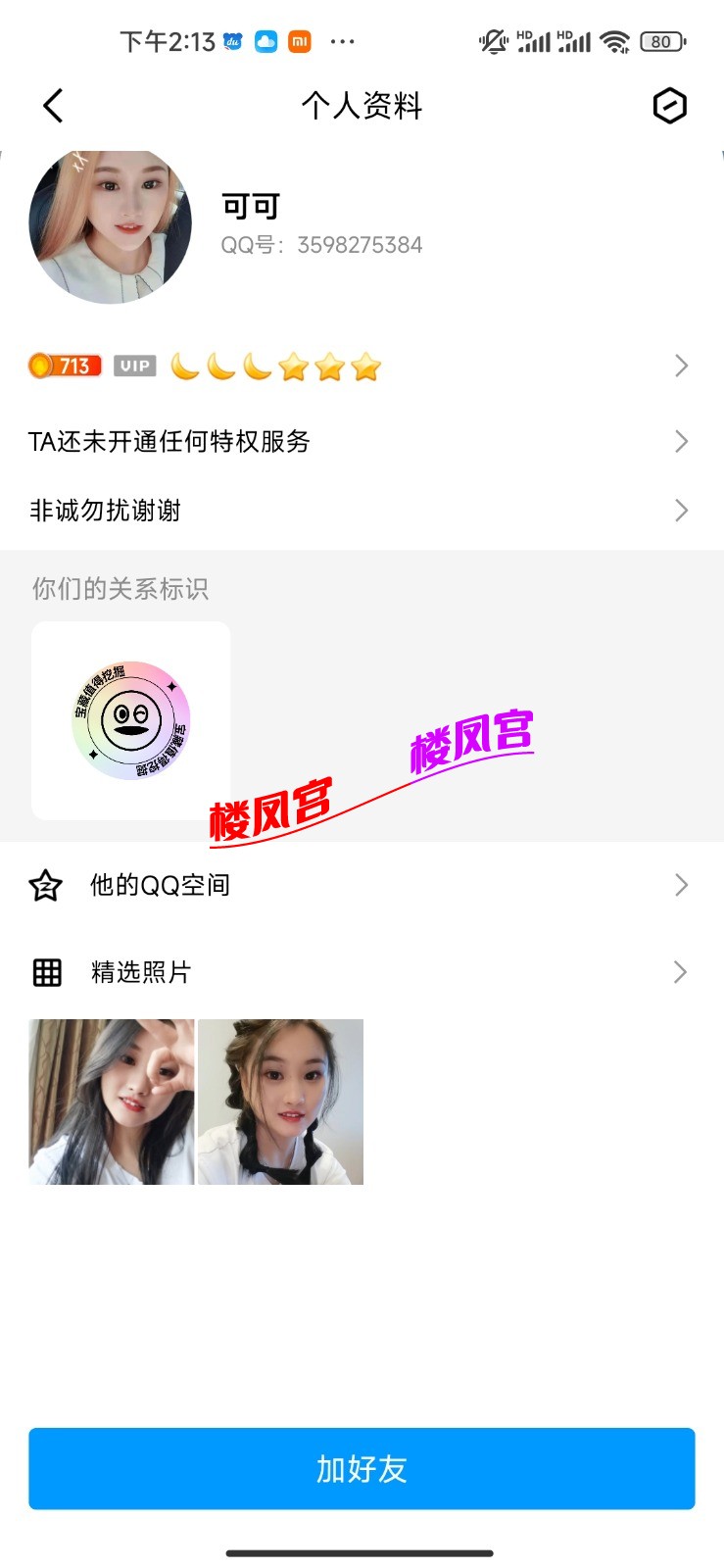
Task: Open the 精选照片 section
Action: [361, 972]
